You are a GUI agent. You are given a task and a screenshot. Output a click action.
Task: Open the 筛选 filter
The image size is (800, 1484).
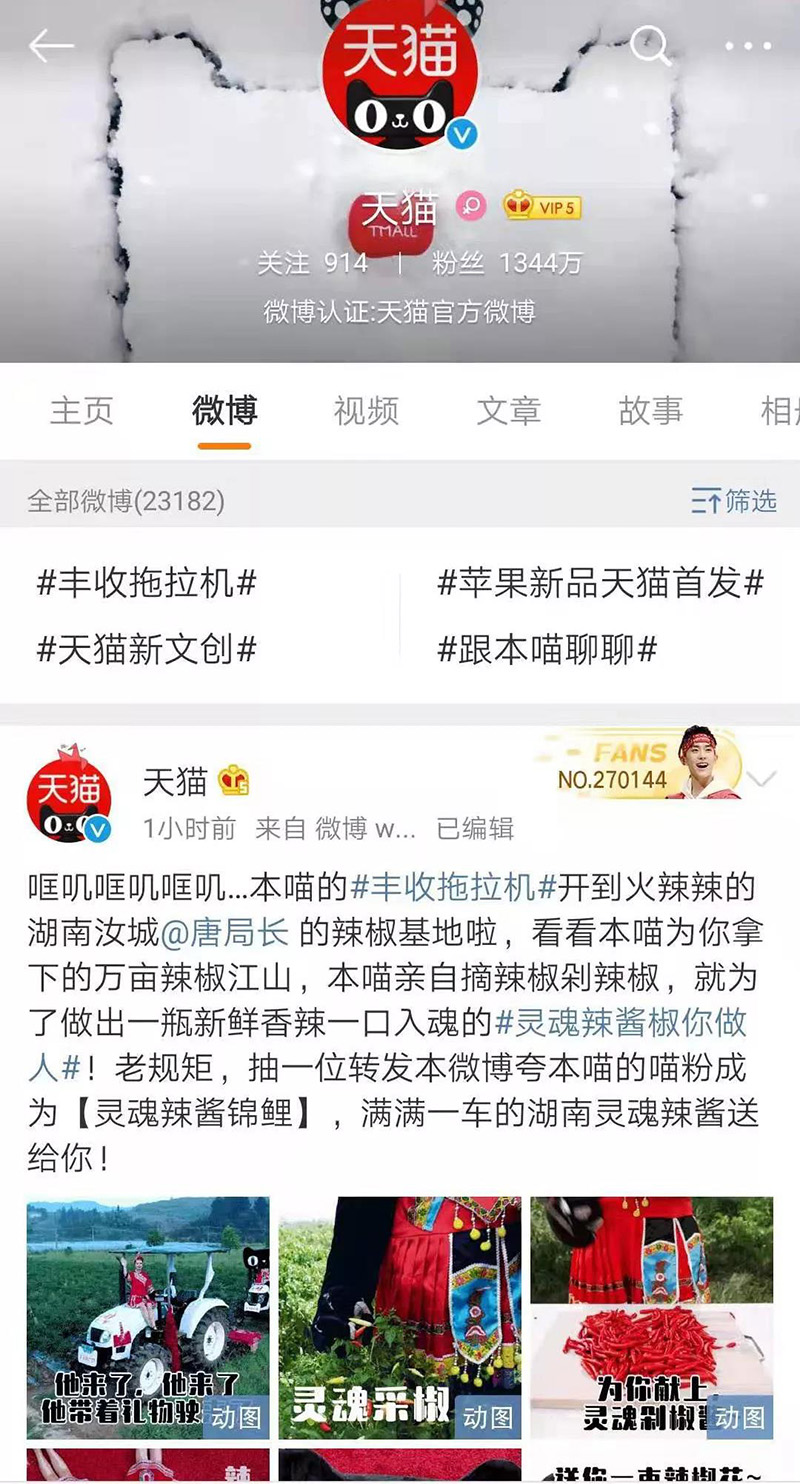click(734, 501)
